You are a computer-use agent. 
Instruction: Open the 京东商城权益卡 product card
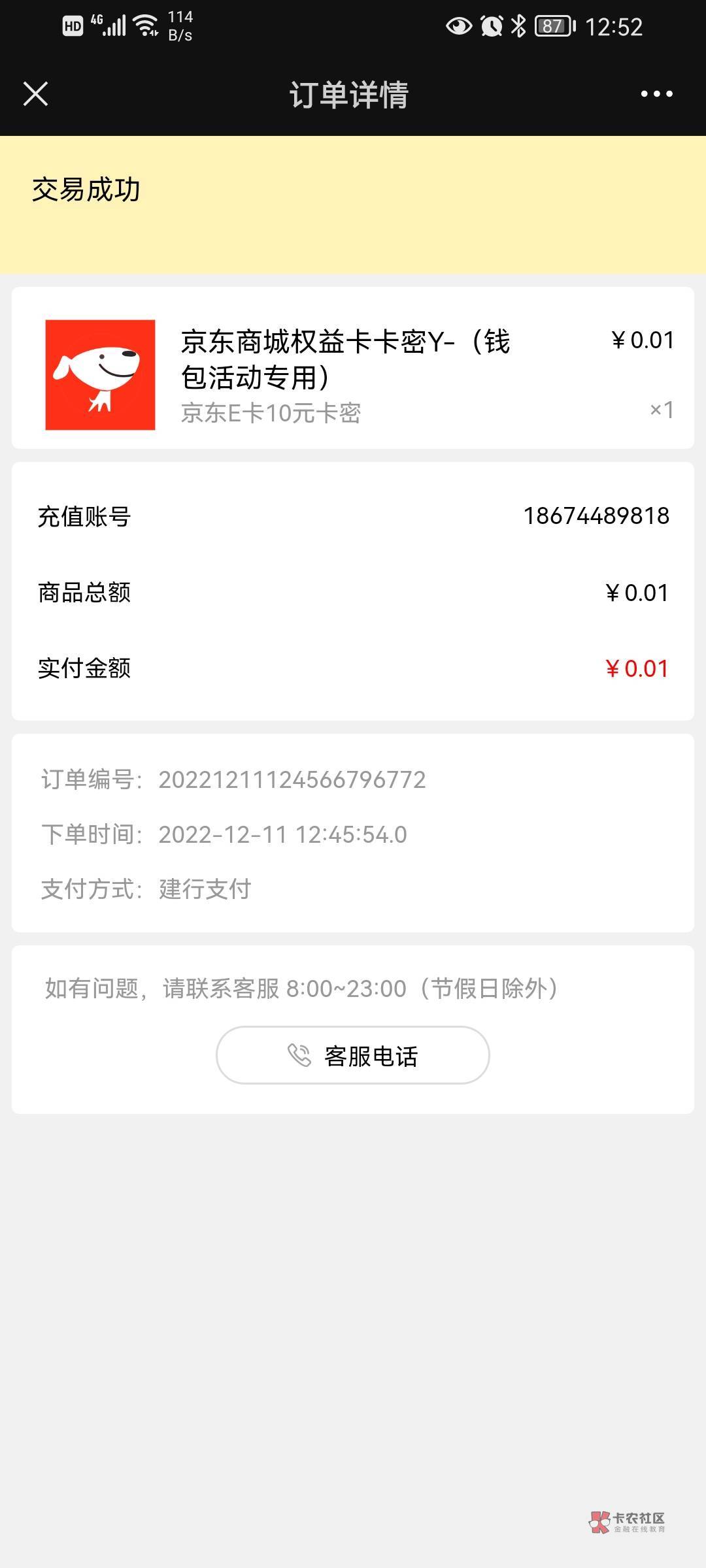(353, 368)
